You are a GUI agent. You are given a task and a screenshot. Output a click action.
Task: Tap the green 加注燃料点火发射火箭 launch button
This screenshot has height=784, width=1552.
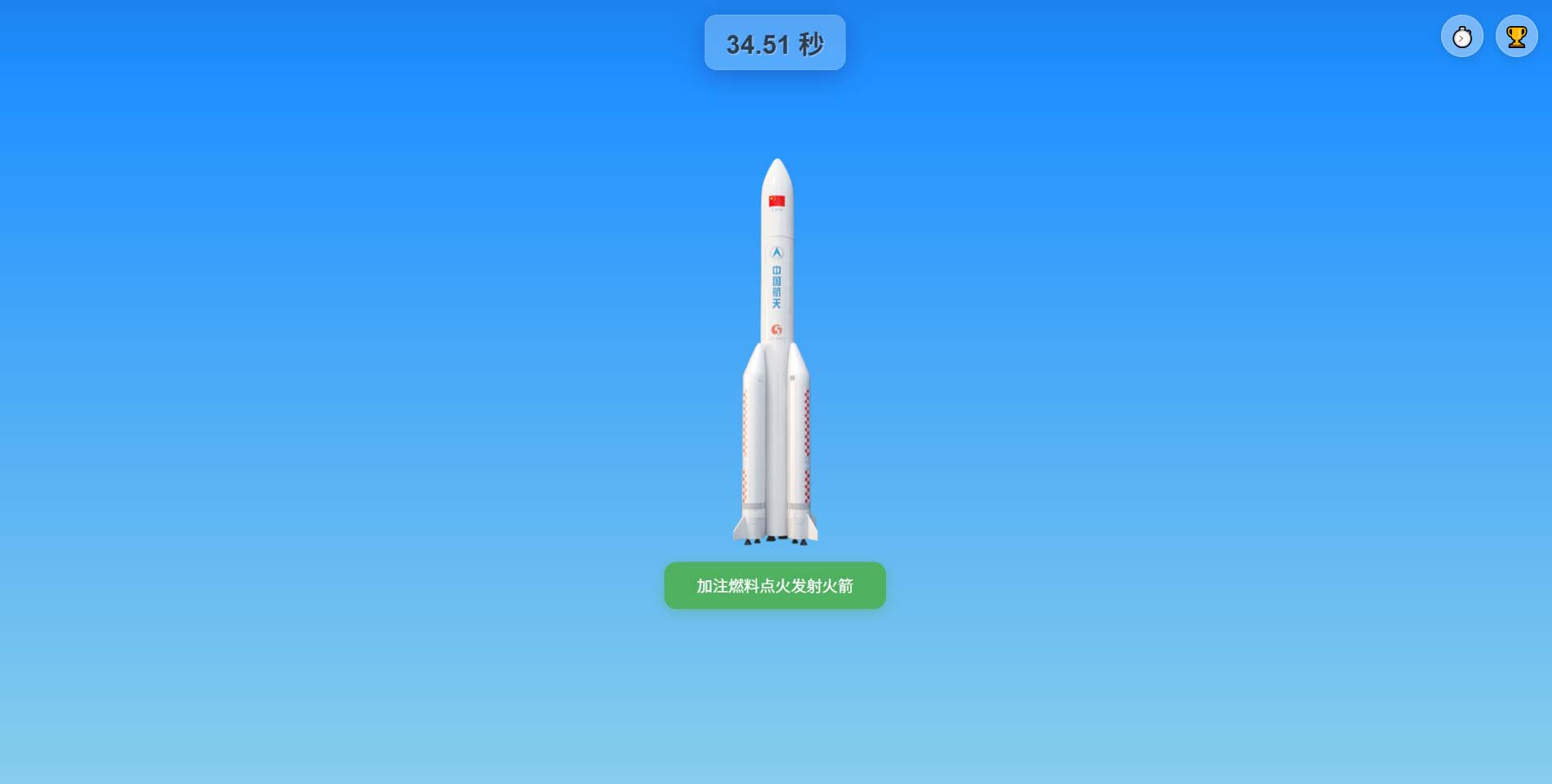pyautogui.click(x=774, y=585)
